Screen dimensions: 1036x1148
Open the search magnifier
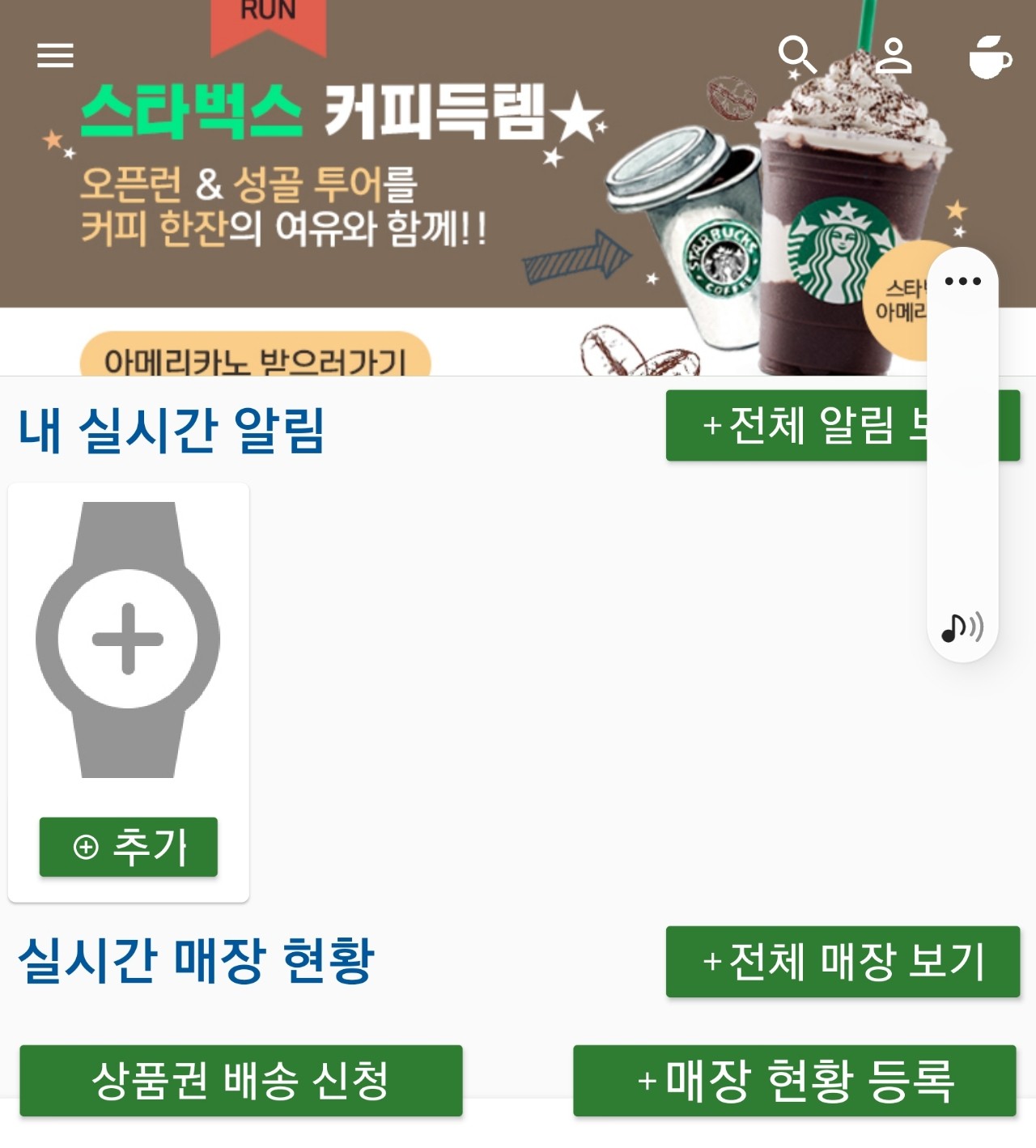pos(797,54)
